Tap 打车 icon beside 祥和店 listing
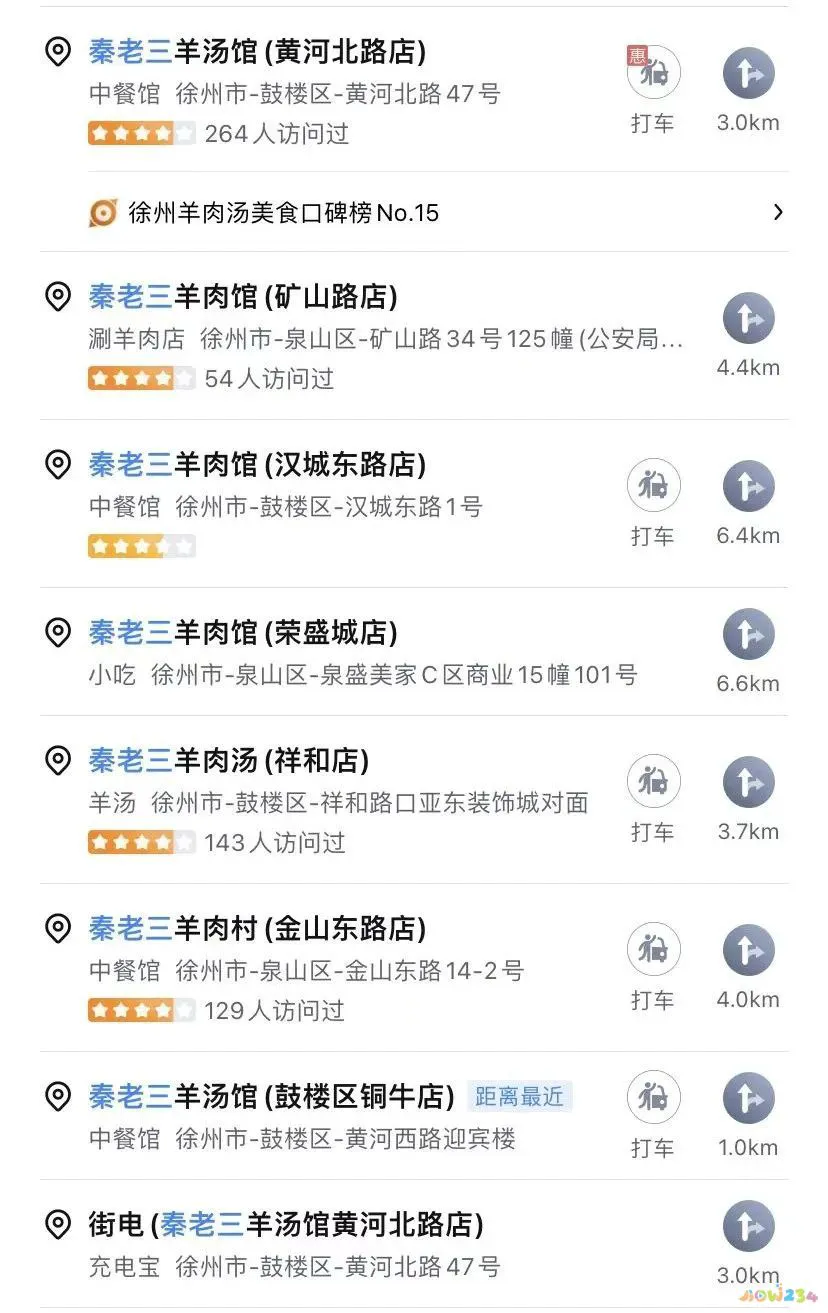The height and width of the screenshot is (1313, 828). (x=654, y=782)
